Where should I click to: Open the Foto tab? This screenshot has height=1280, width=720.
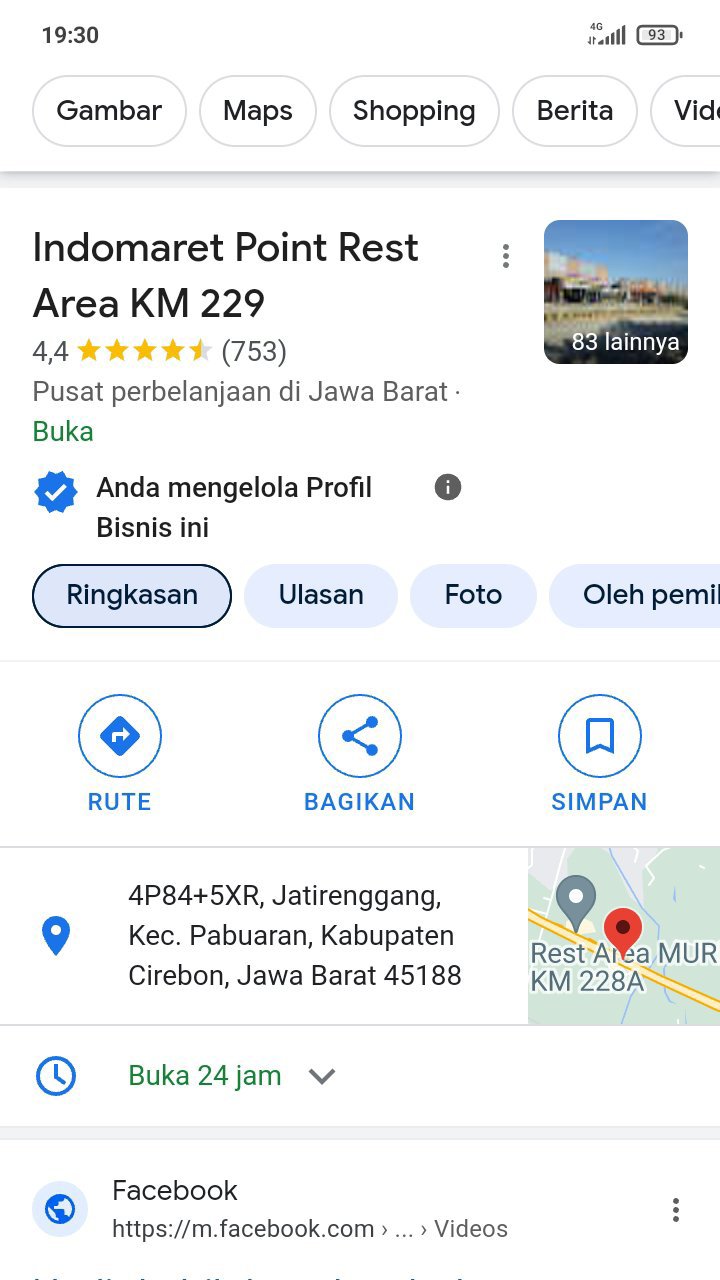tap(473, 595)
